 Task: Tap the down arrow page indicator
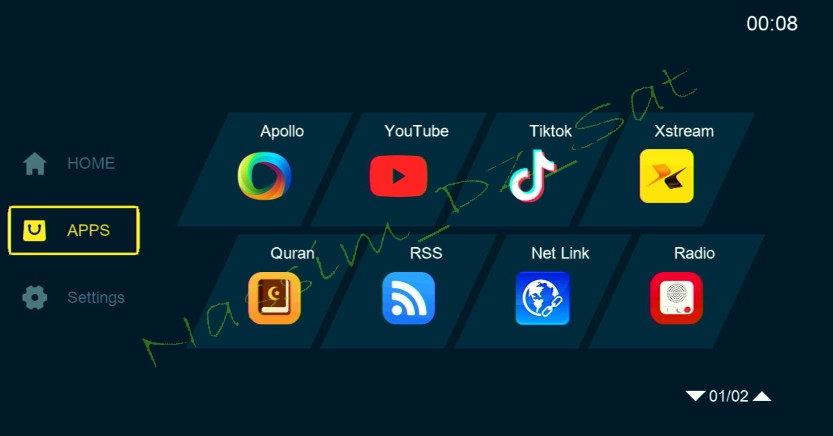click(x=695, y=396)
